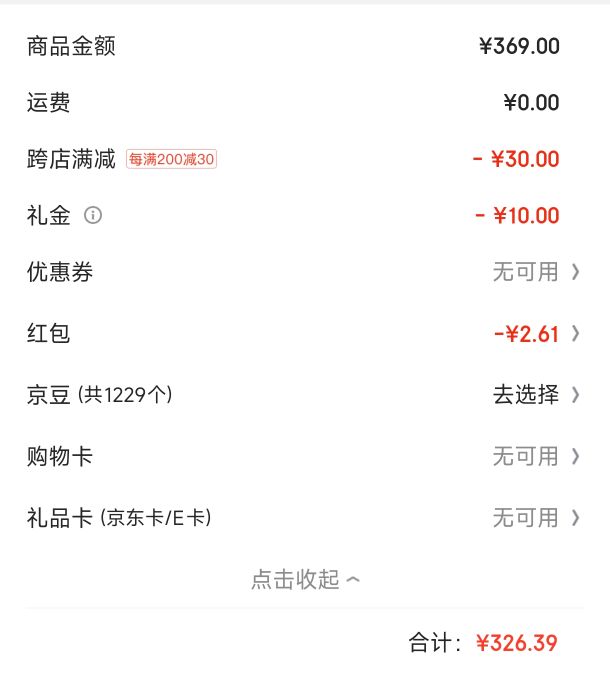Collapse the details with 点击收起
The image size is (610, 677).
(x=305, y=579)
